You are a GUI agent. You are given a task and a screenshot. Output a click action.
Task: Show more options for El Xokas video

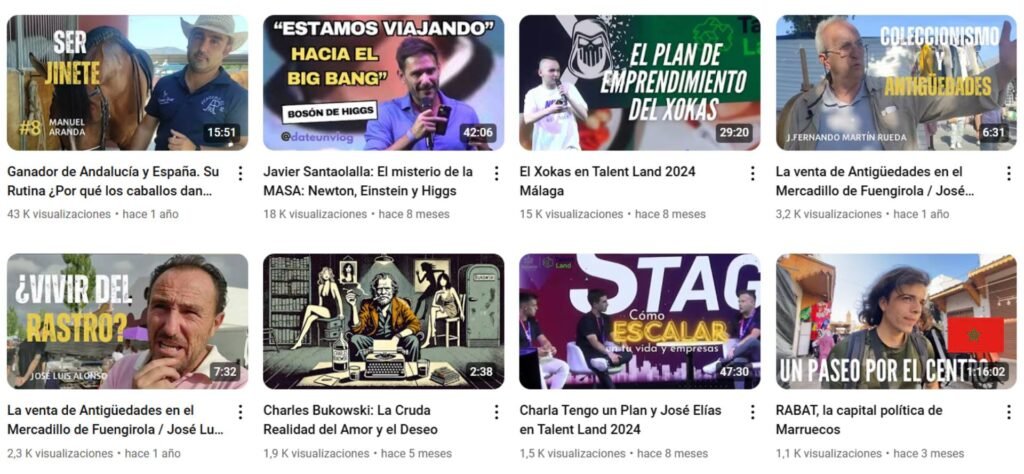pos(752,173)
